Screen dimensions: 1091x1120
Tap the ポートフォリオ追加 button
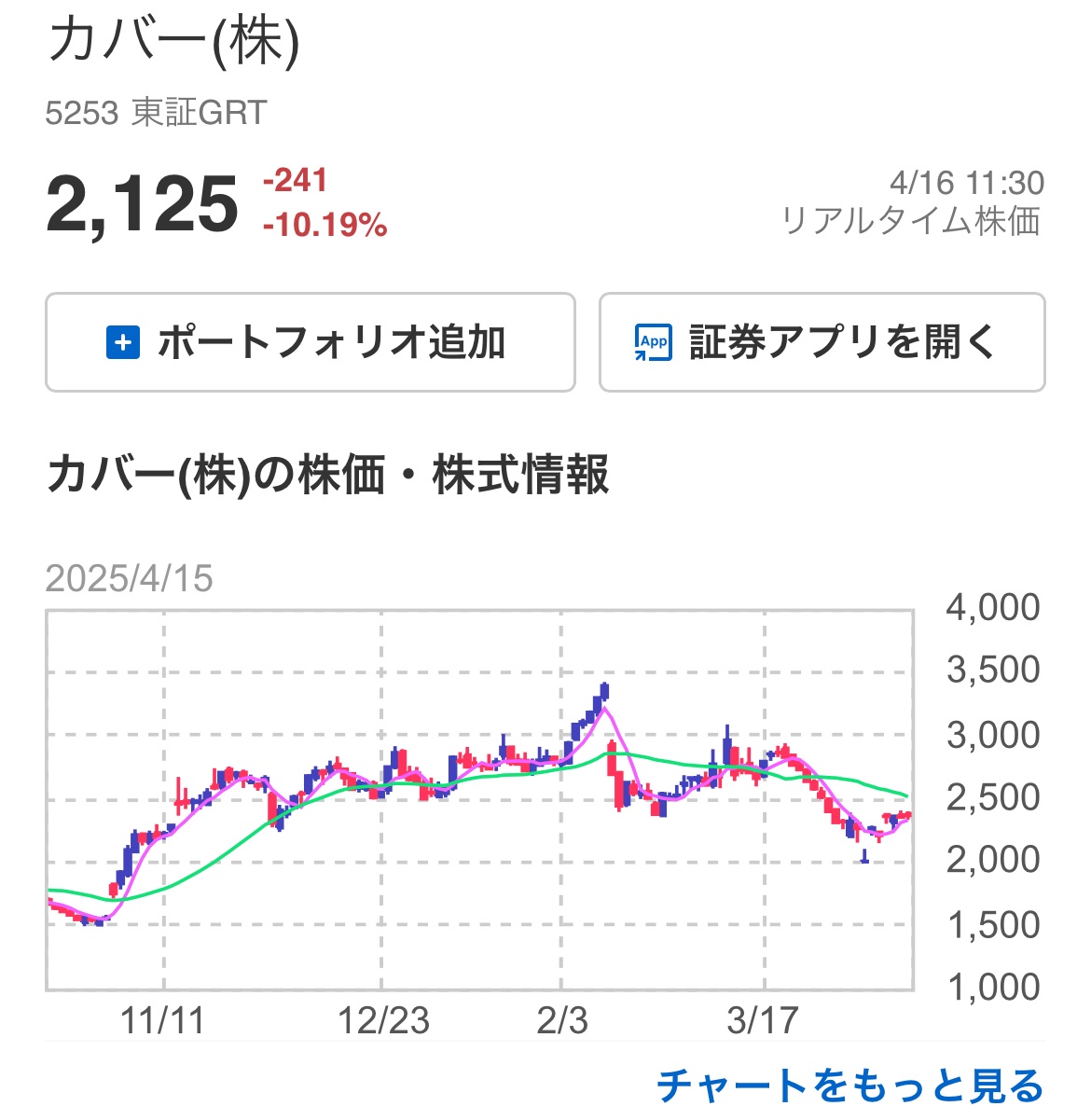point(310,342)
